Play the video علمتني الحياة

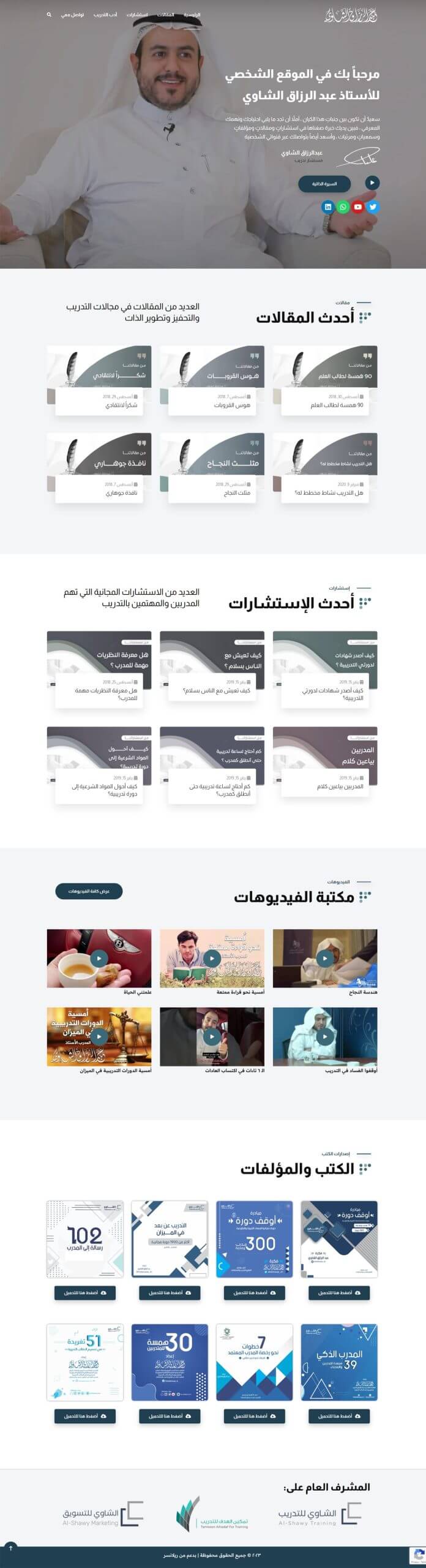(x=99, y=959)
